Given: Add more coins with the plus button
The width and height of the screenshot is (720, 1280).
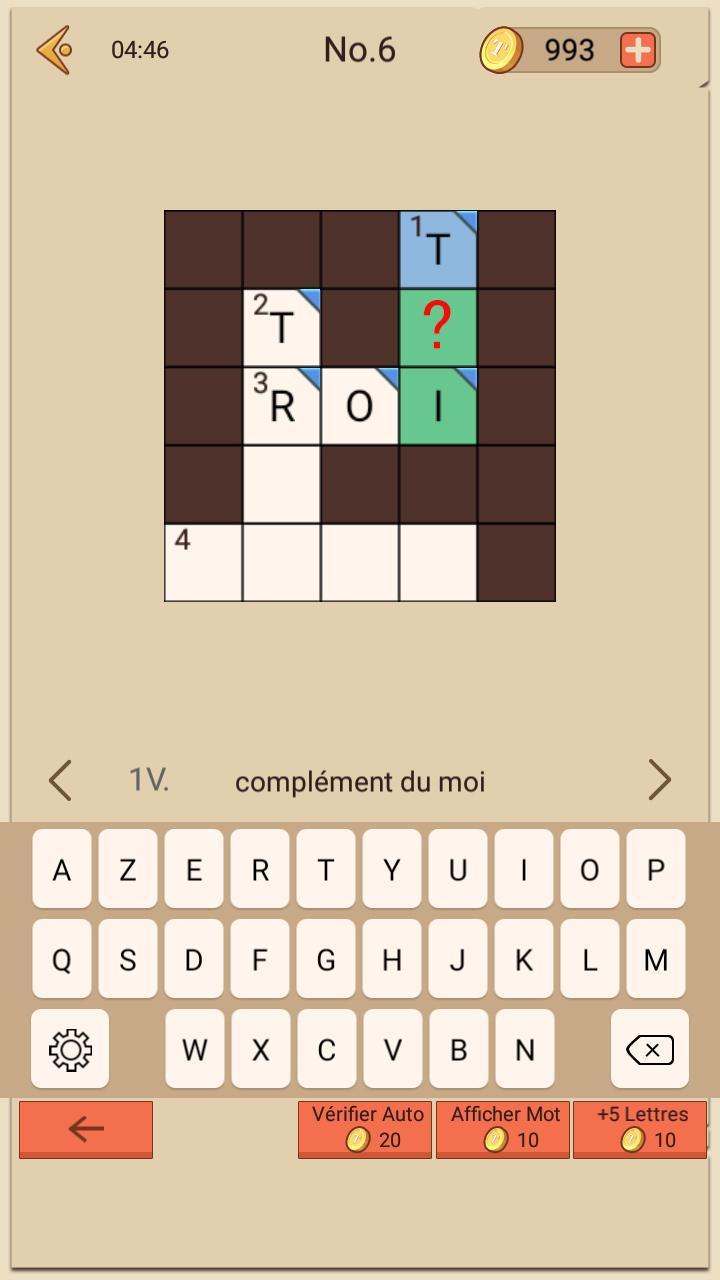Looking at the screenshot, I should 637,49.
